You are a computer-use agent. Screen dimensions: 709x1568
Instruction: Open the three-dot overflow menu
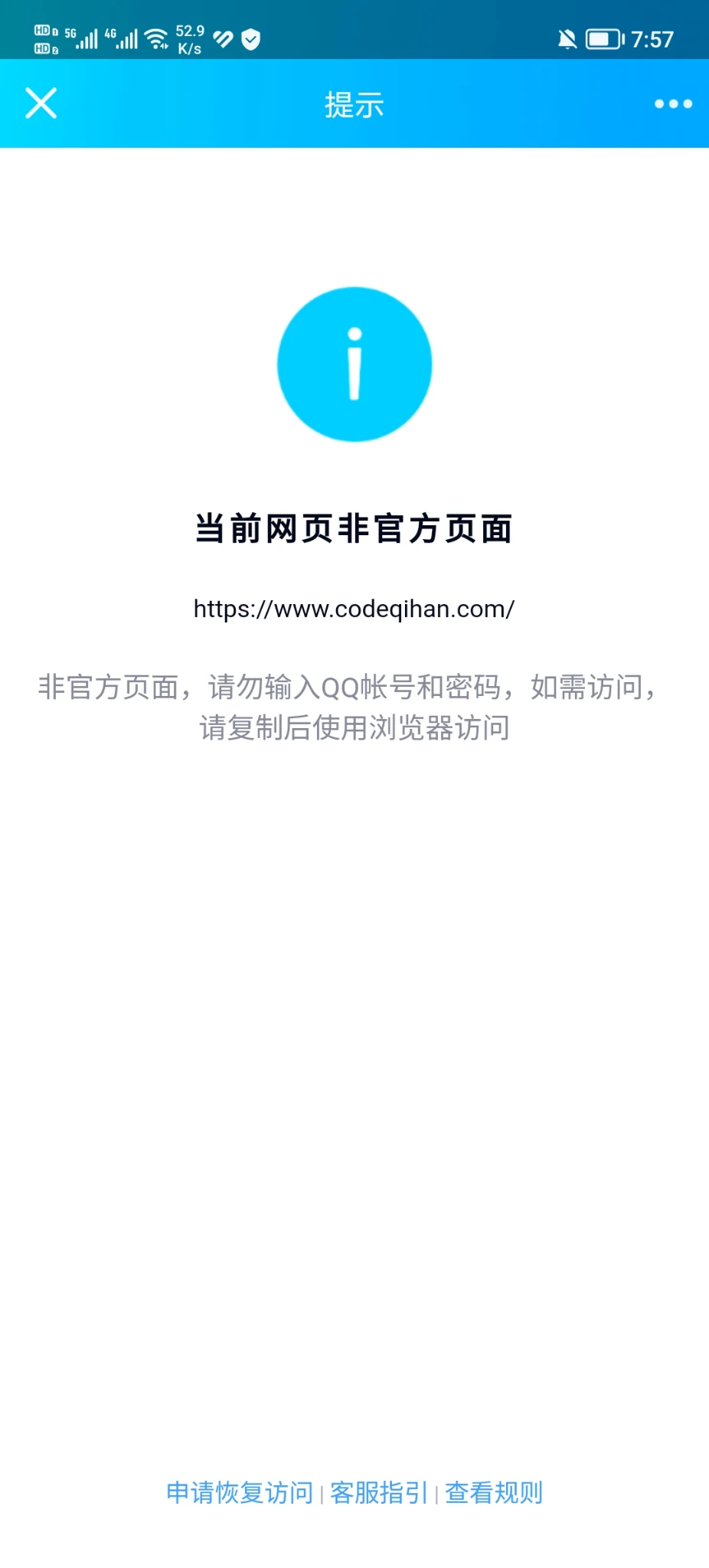[x=673, y=103]
